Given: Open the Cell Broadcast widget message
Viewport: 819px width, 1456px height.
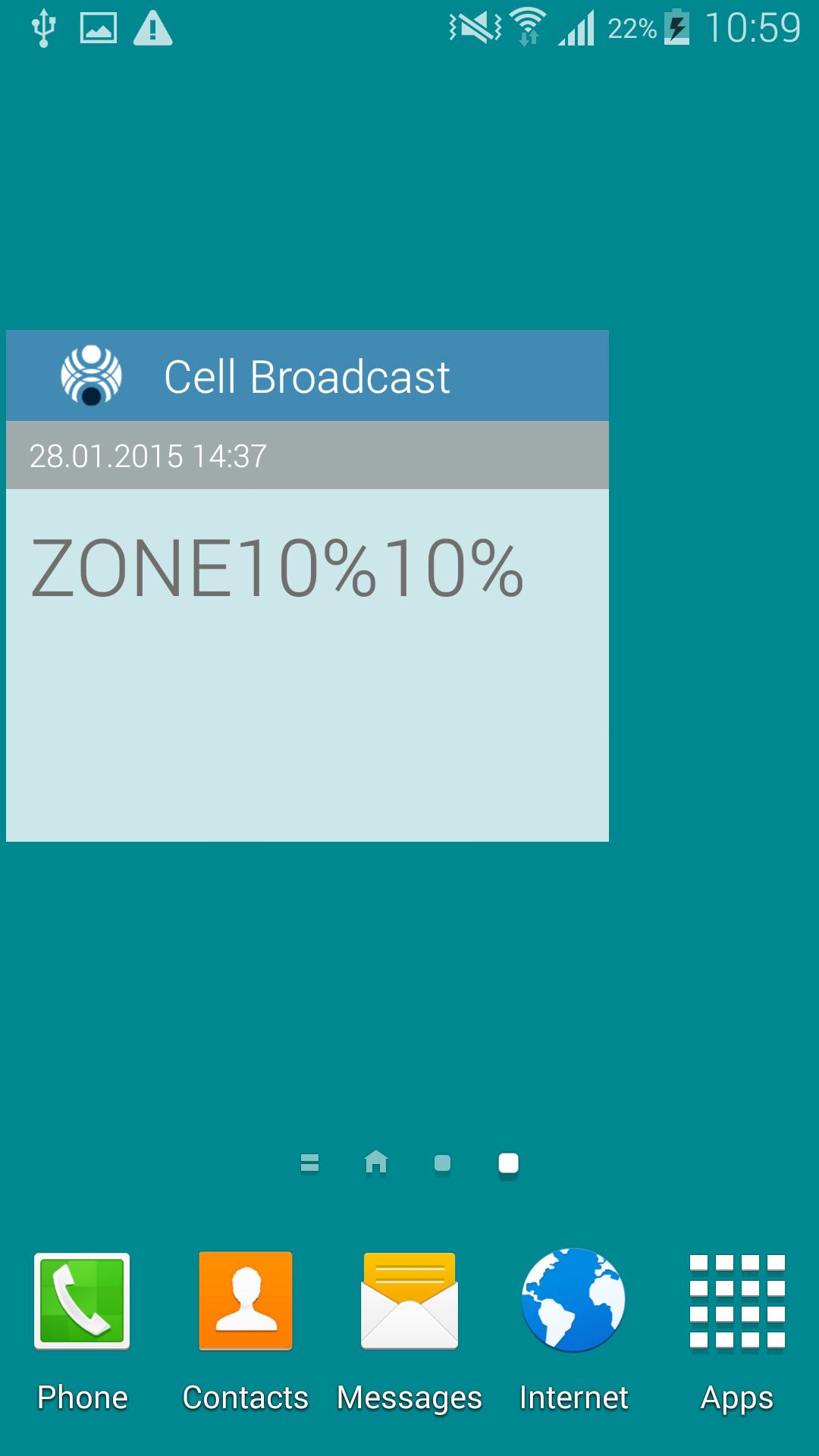Looking at the screenshot, I should click(307, 607).
